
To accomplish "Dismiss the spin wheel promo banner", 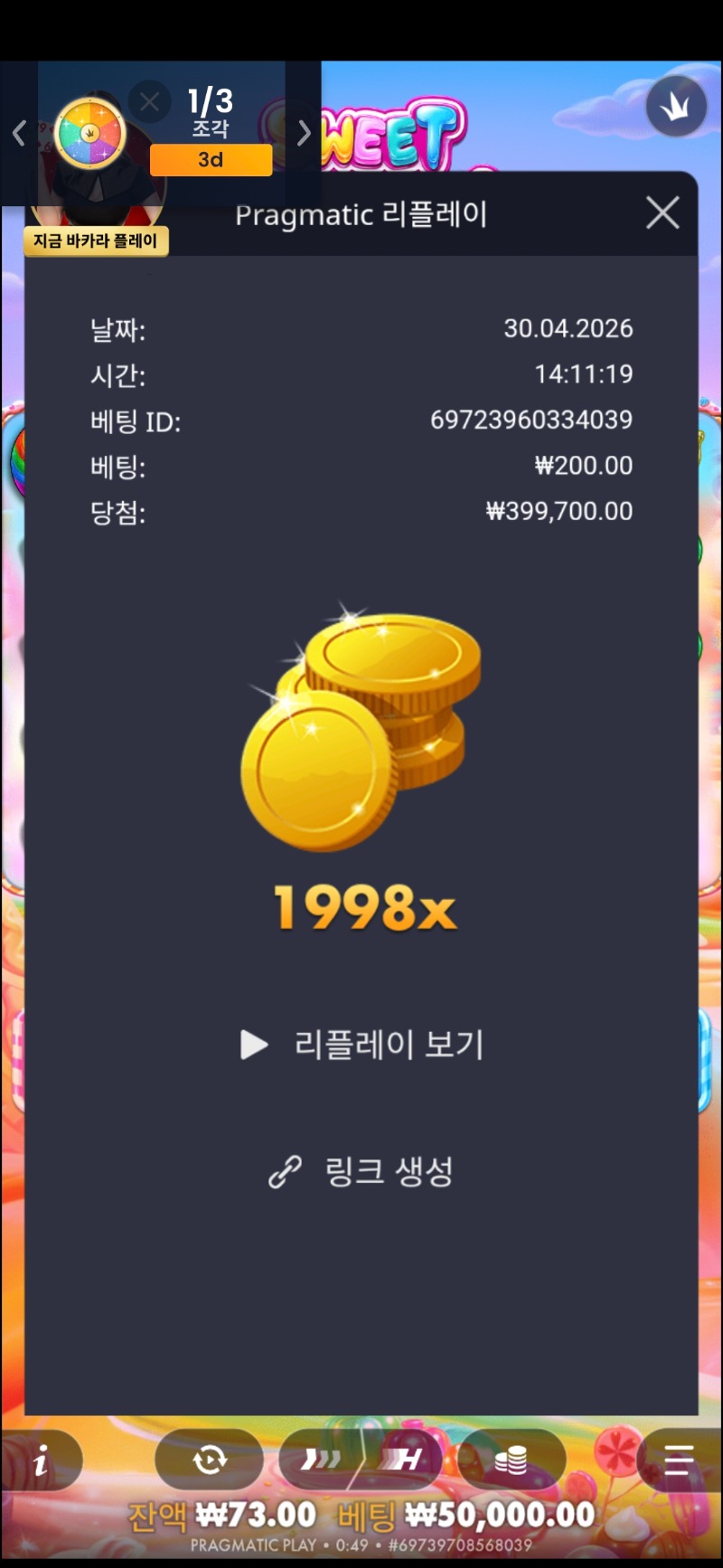I will (150, 102).
